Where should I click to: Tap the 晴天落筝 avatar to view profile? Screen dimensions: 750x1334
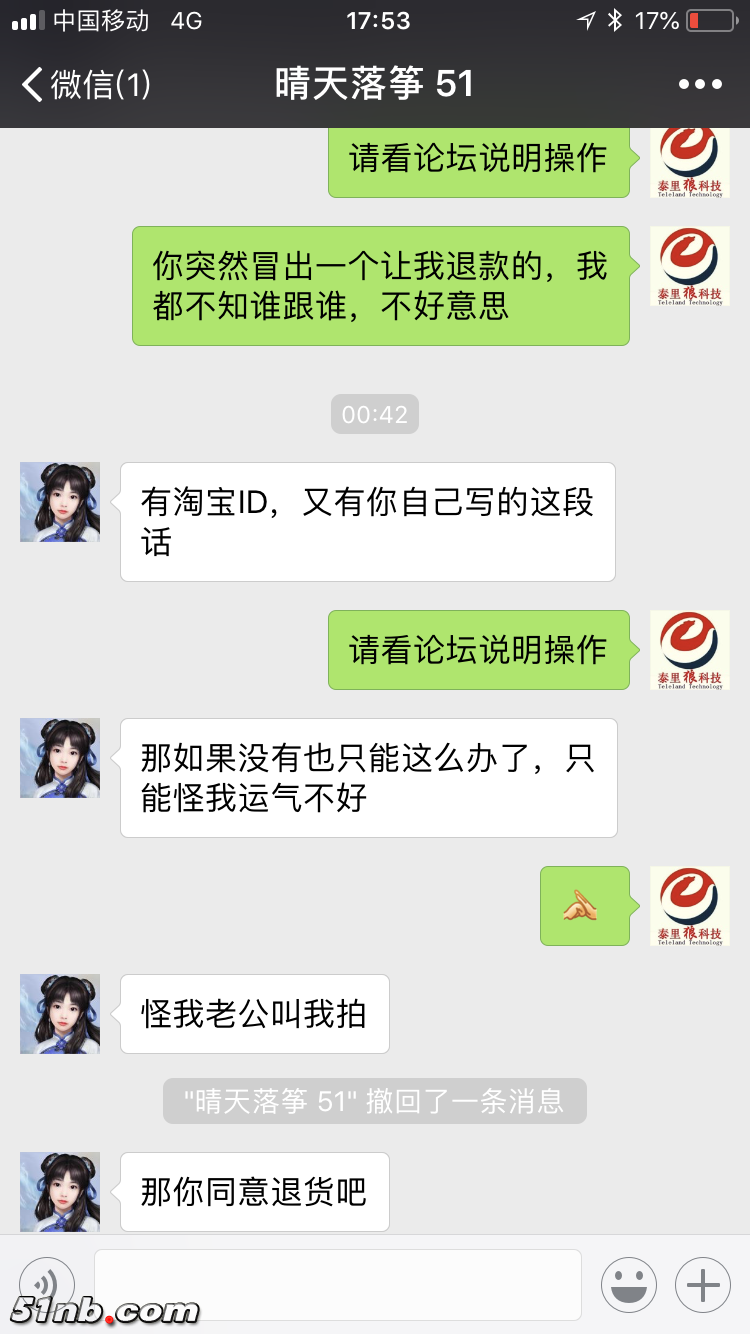(x=58, y=1014)
